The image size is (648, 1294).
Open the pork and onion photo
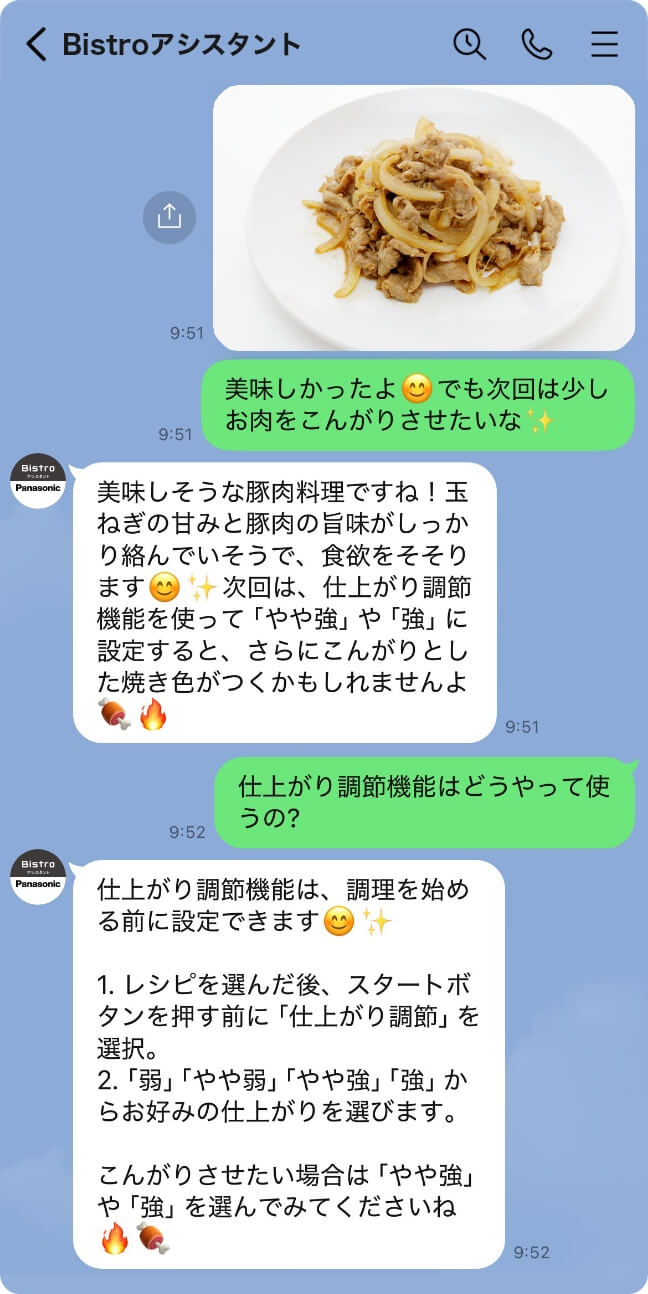click(x=424, y=218)
